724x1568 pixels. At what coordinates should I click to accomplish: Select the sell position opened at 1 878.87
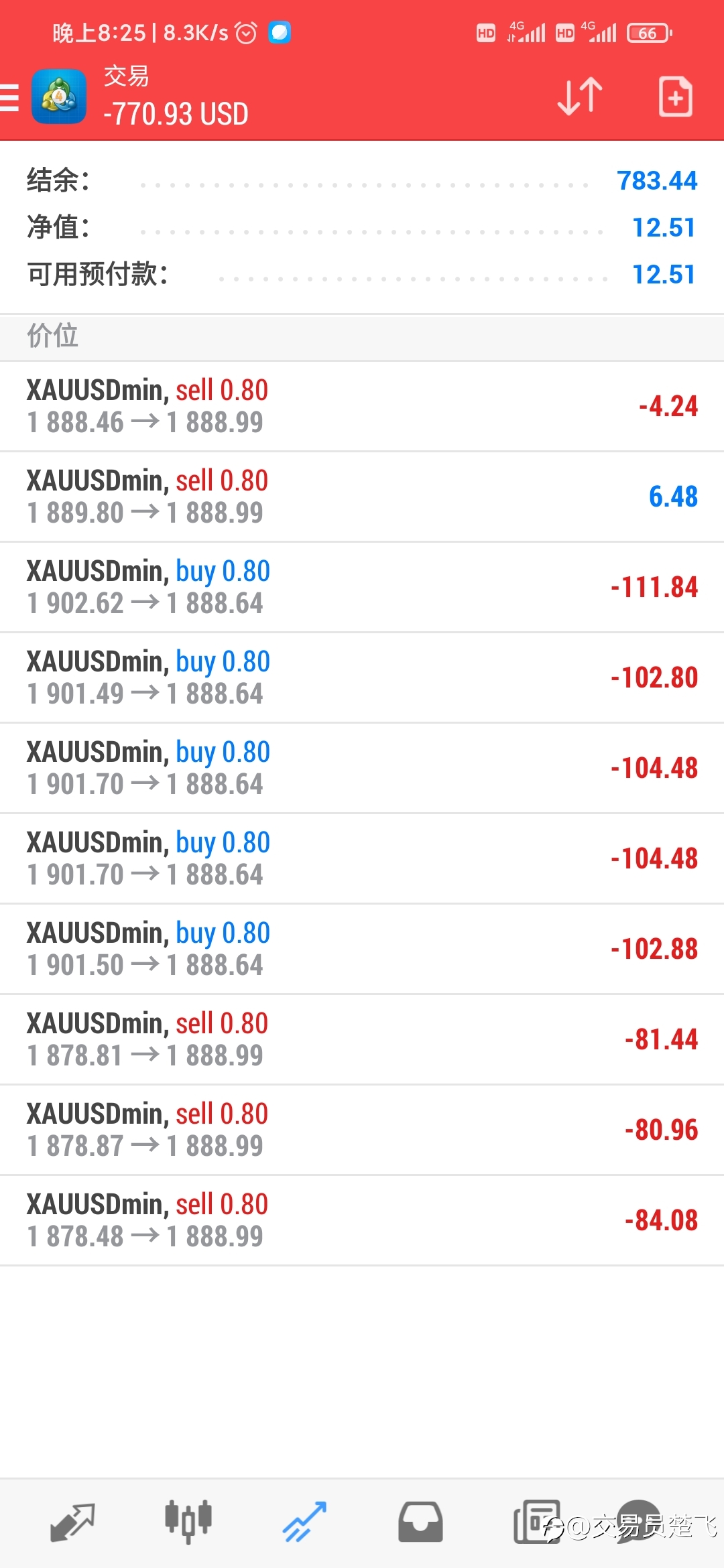click(362, 1130)
